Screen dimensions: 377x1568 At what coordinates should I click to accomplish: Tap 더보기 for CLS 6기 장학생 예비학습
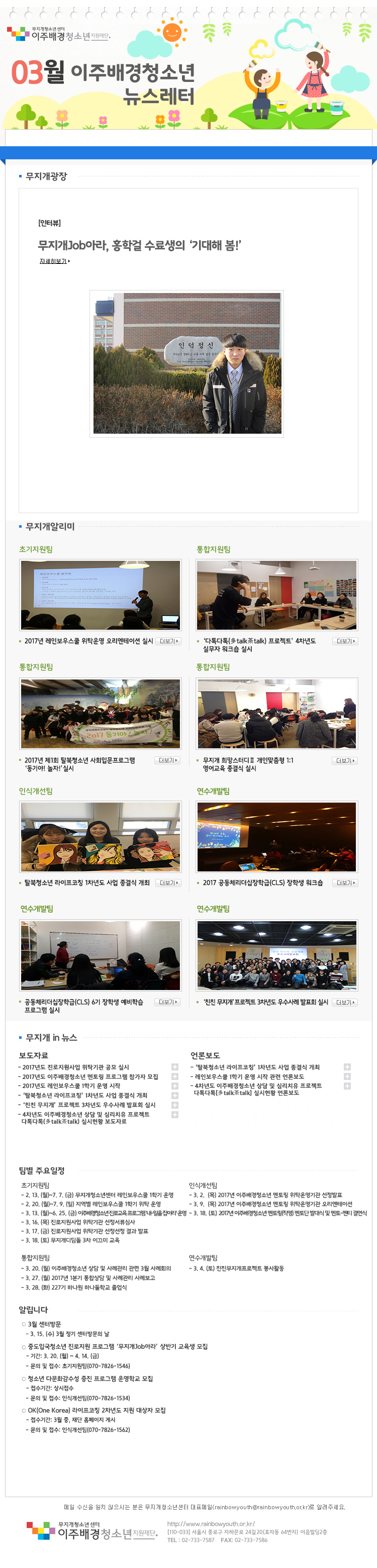(168, 1002)
